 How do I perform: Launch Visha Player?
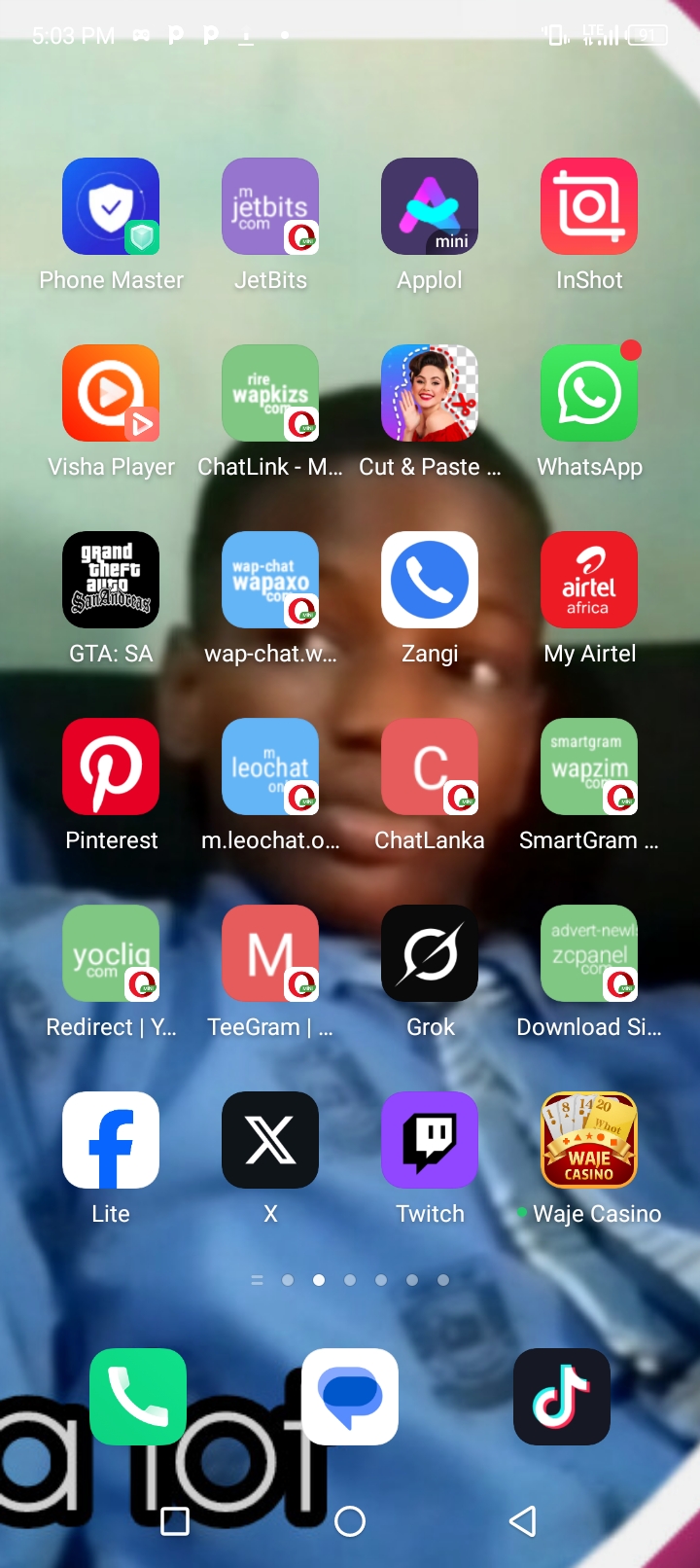[111, 394]
